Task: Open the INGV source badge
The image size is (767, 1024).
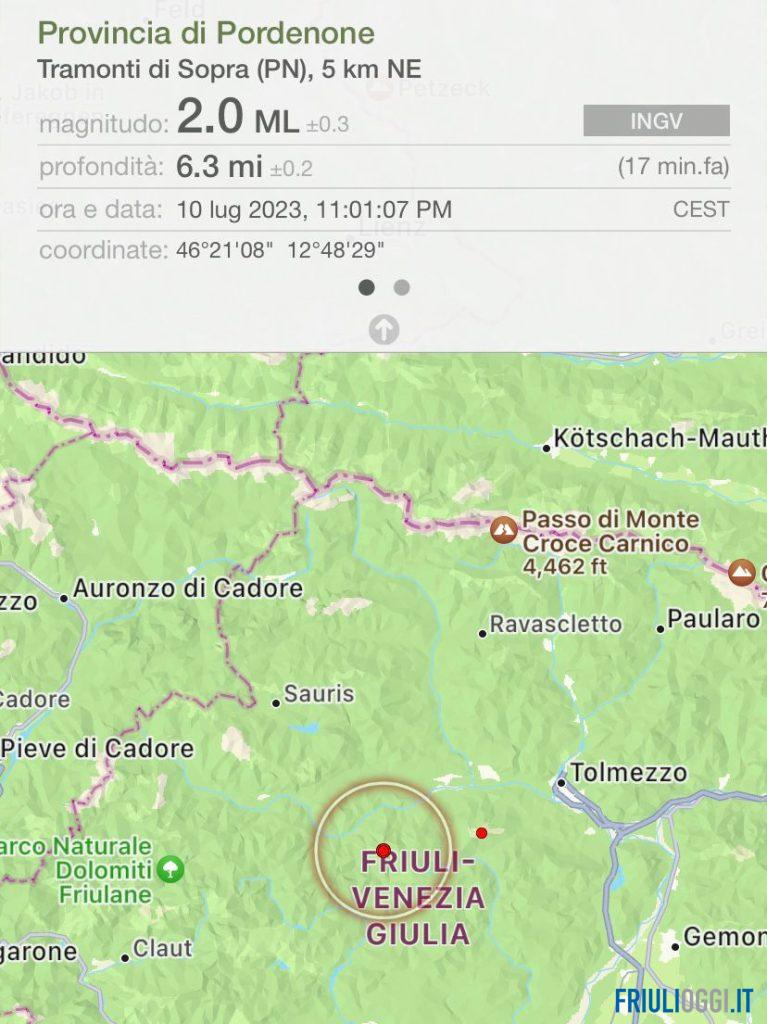Action: (x=656, y=121)
